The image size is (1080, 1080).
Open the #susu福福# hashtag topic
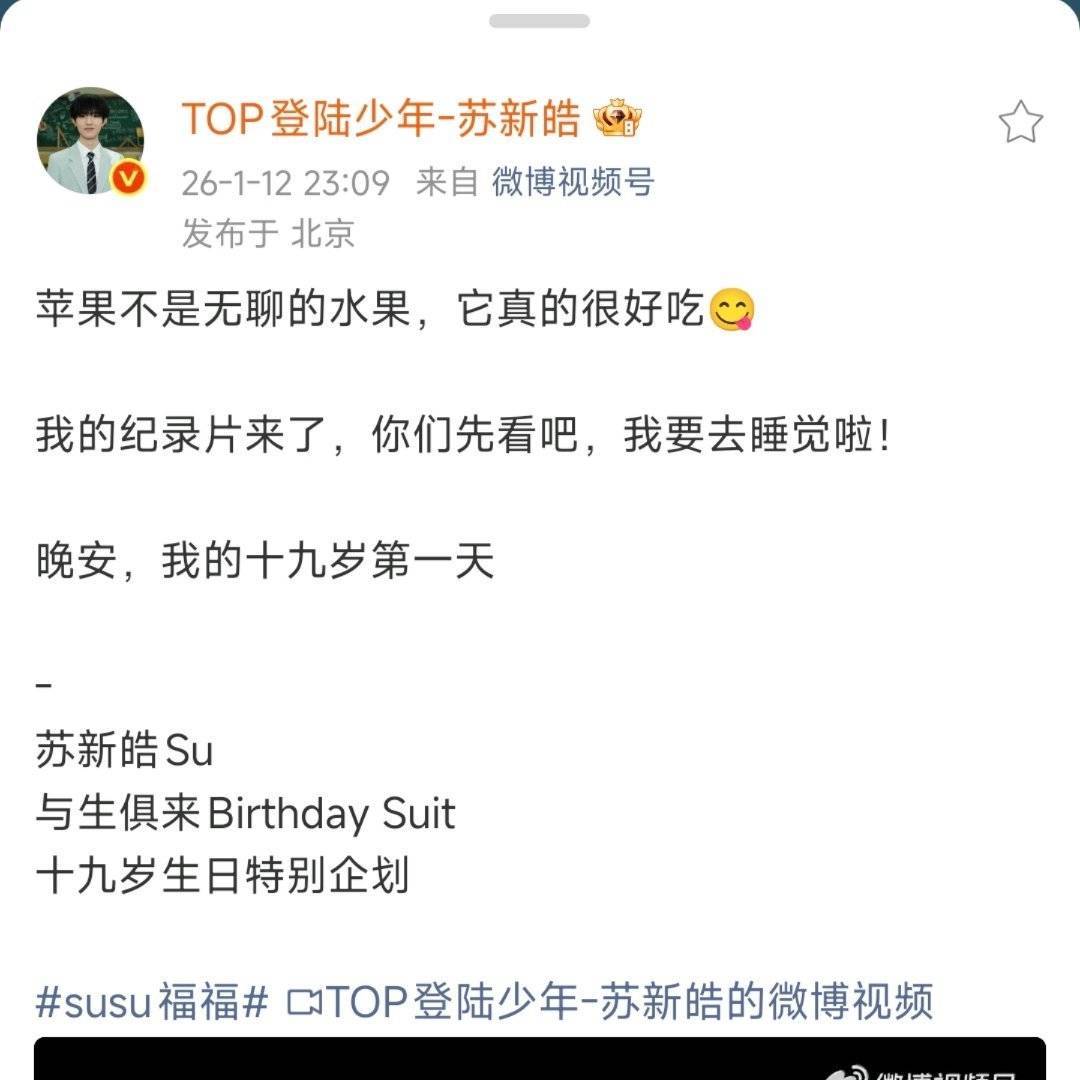point(152,1001)
